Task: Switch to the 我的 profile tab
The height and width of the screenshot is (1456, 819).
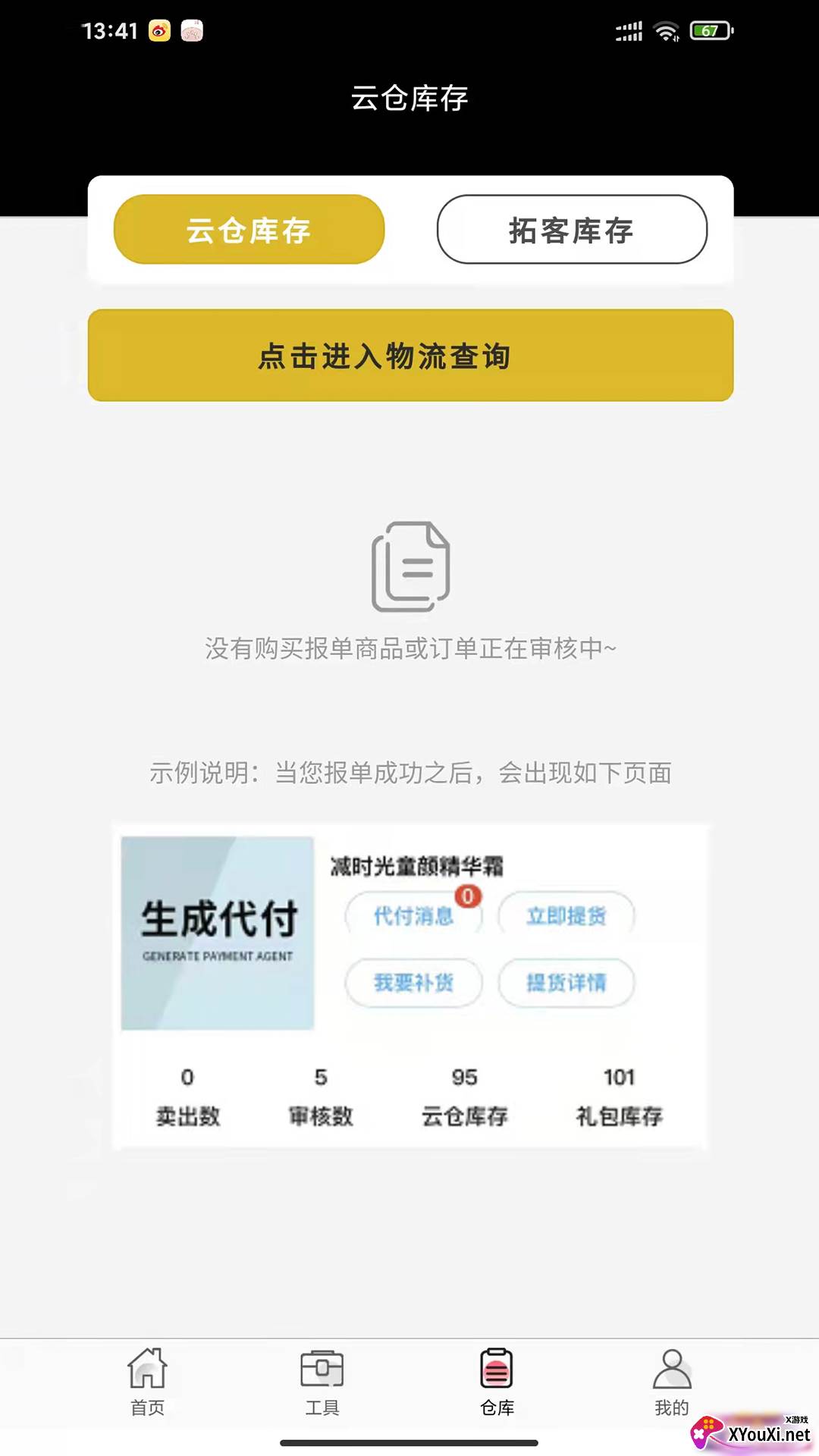Action: pyautogui.click(x=672, y=1382)
